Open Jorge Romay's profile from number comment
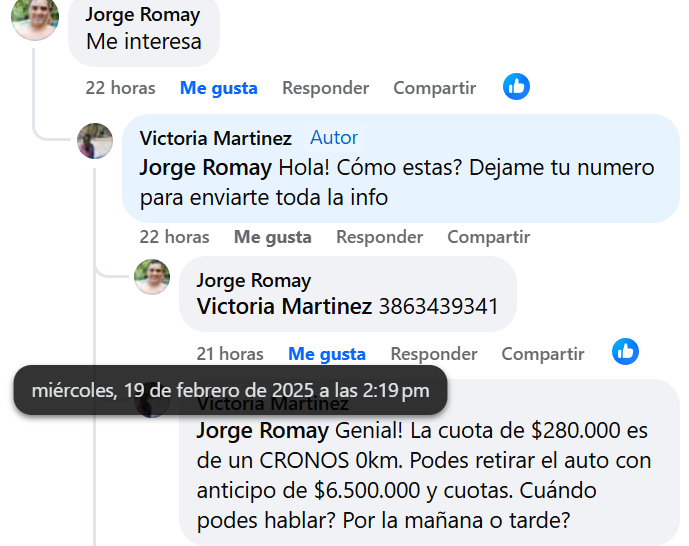Screen dimensions: 689x546 (253, 280)
